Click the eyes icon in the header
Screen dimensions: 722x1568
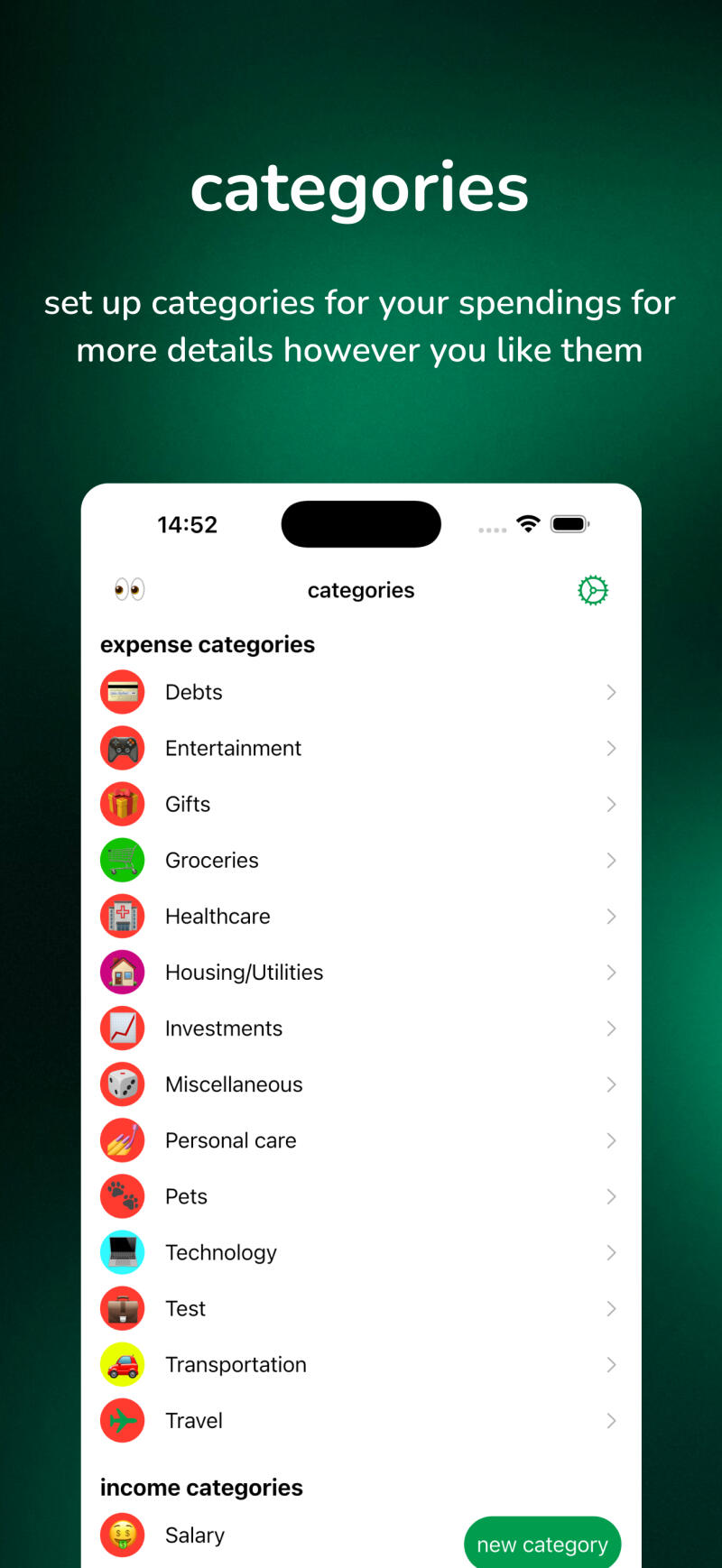(127, 590)
